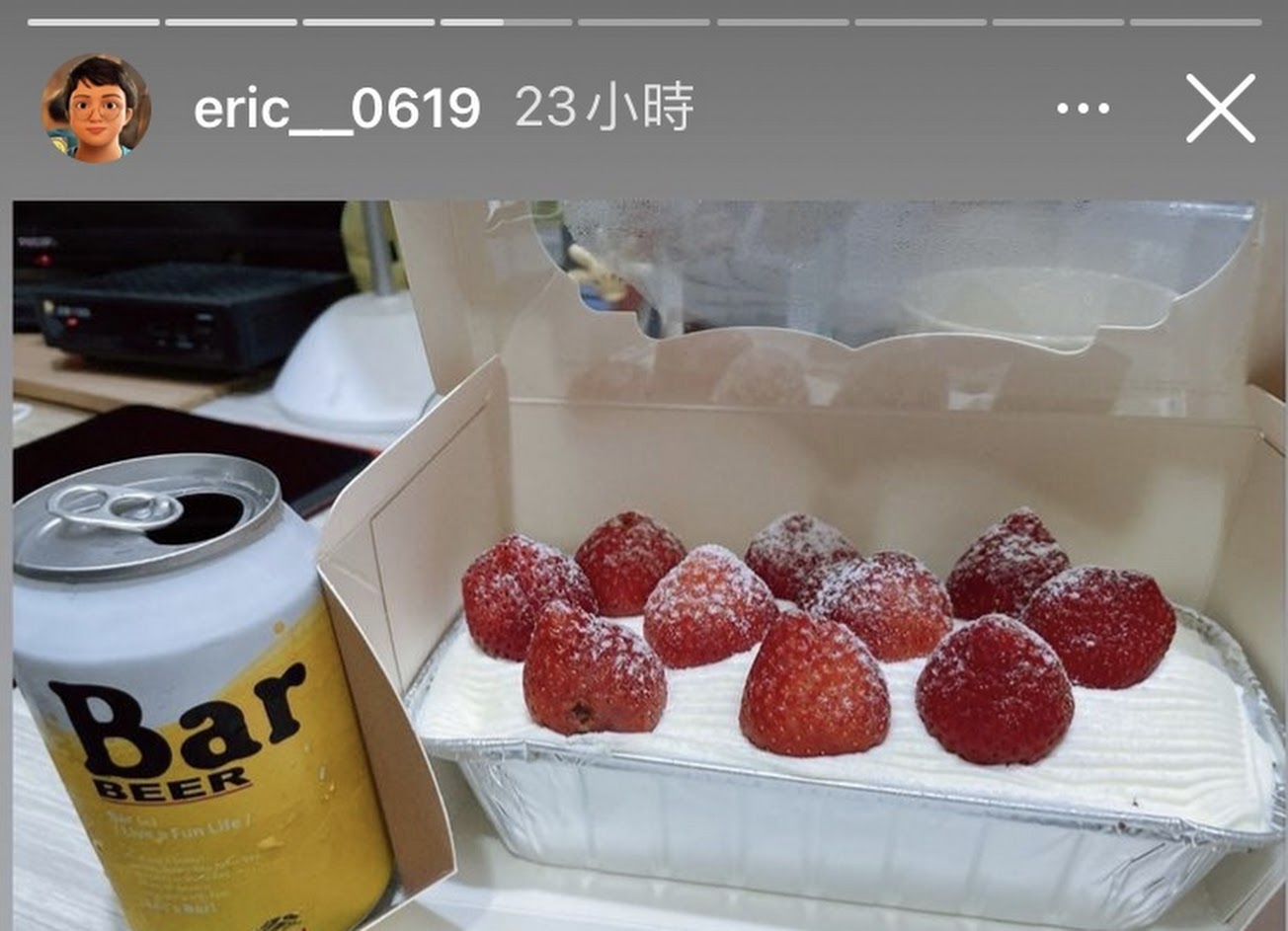The width and height of the screenshot is (1288, 931).
Task: Visit the eric__0619 username link
Action: pos(337,109)
